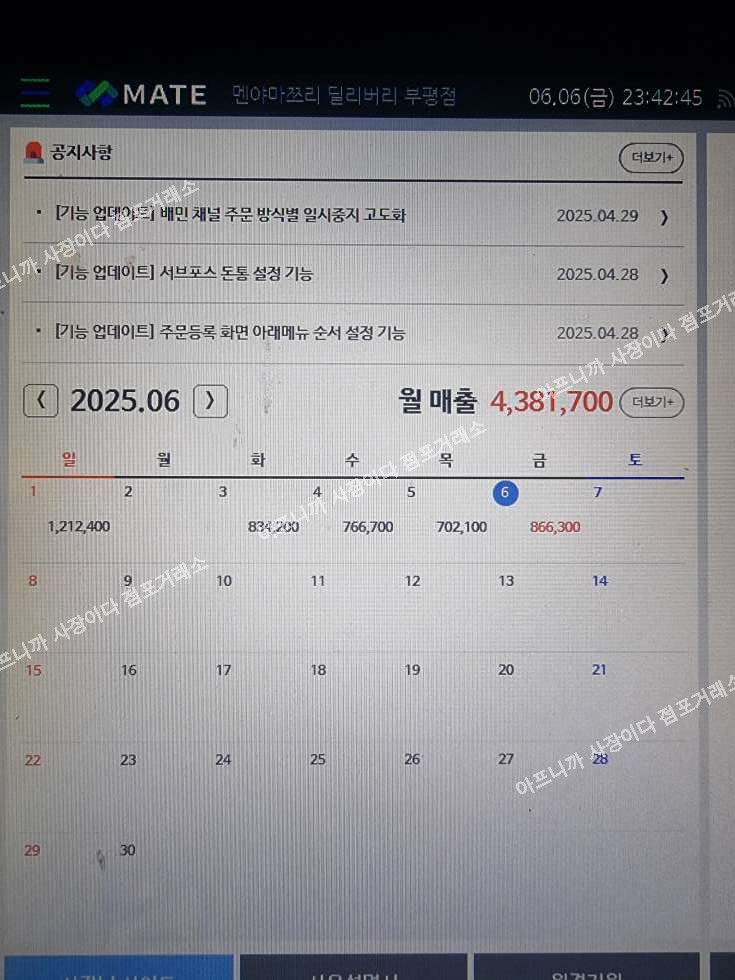
Task: Tap 더보기+ next to 공지사항
Action: pyautogui.click(x=651, y=158)
